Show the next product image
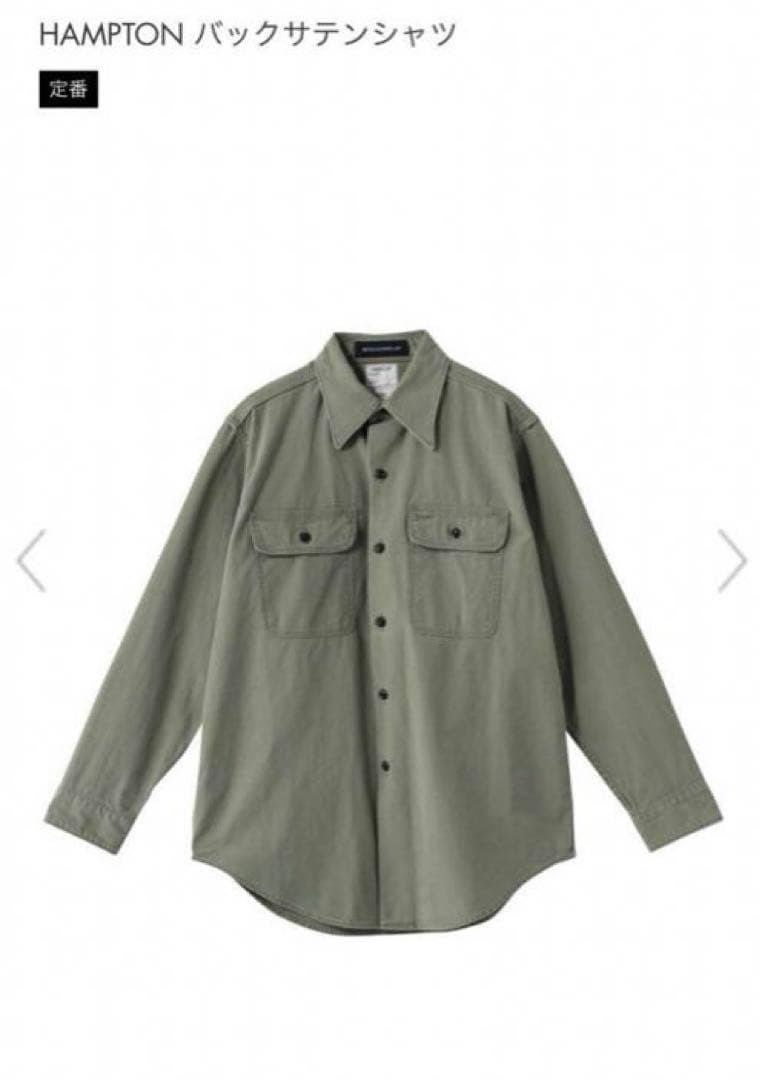This screenshot has height=1080, width=769. pyautogui.click(x=733, y=561)
